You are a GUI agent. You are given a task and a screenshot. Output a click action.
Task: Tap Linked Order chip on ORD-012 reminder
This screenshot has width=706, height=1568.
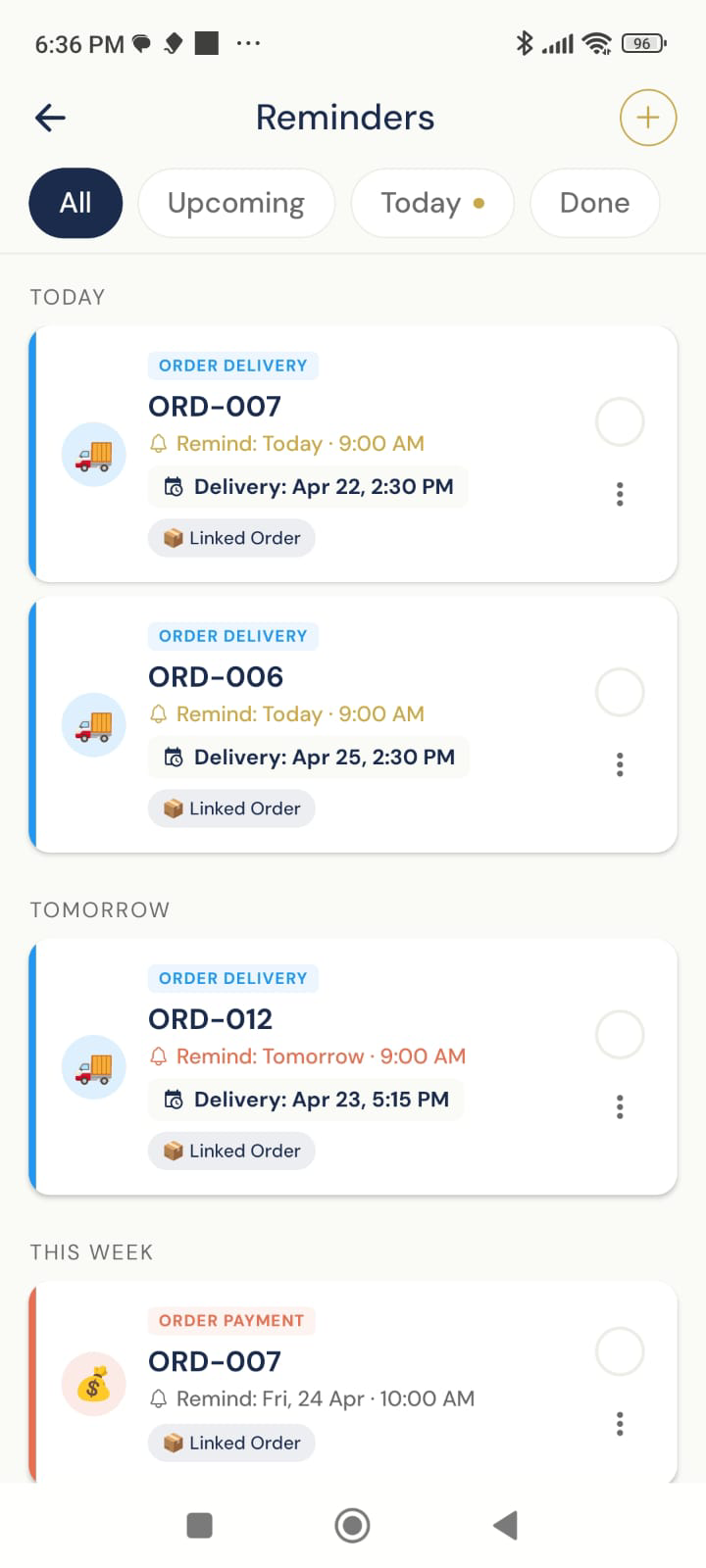coord(231,1151)
